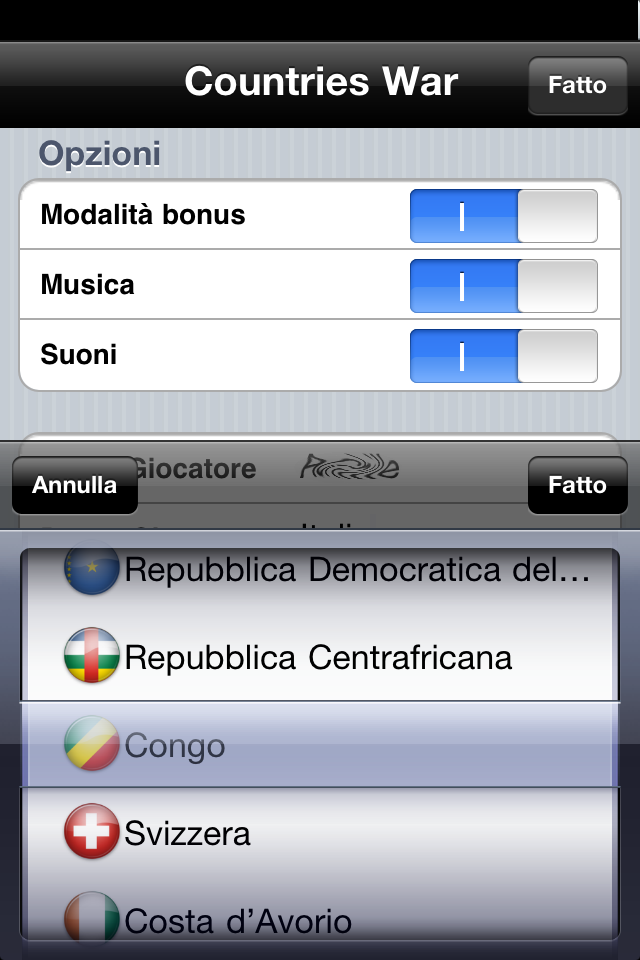Choose Svizzera from the country list

pyautogui.click(x=188, y=833)
